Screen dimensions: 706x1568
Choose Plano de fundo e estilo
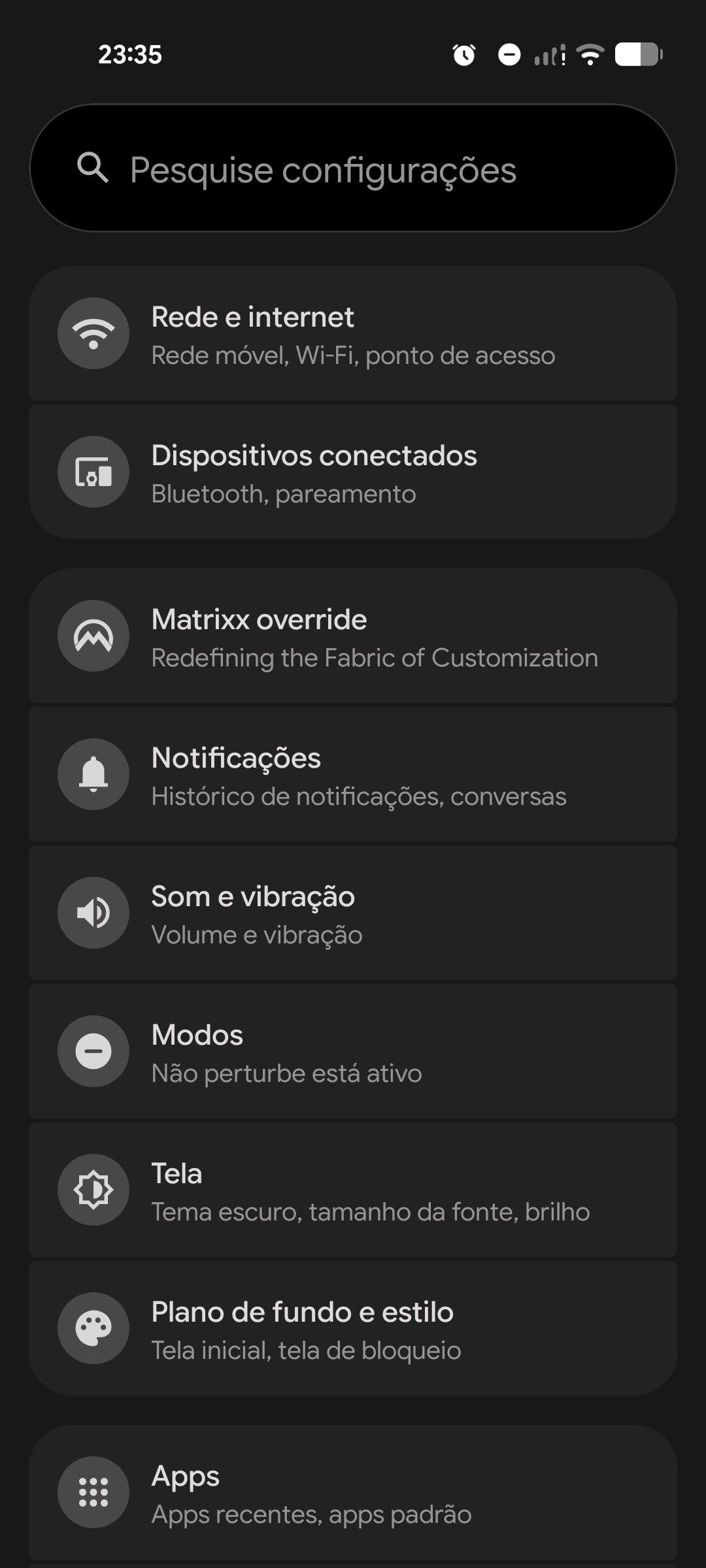[x=353, y=1330]
